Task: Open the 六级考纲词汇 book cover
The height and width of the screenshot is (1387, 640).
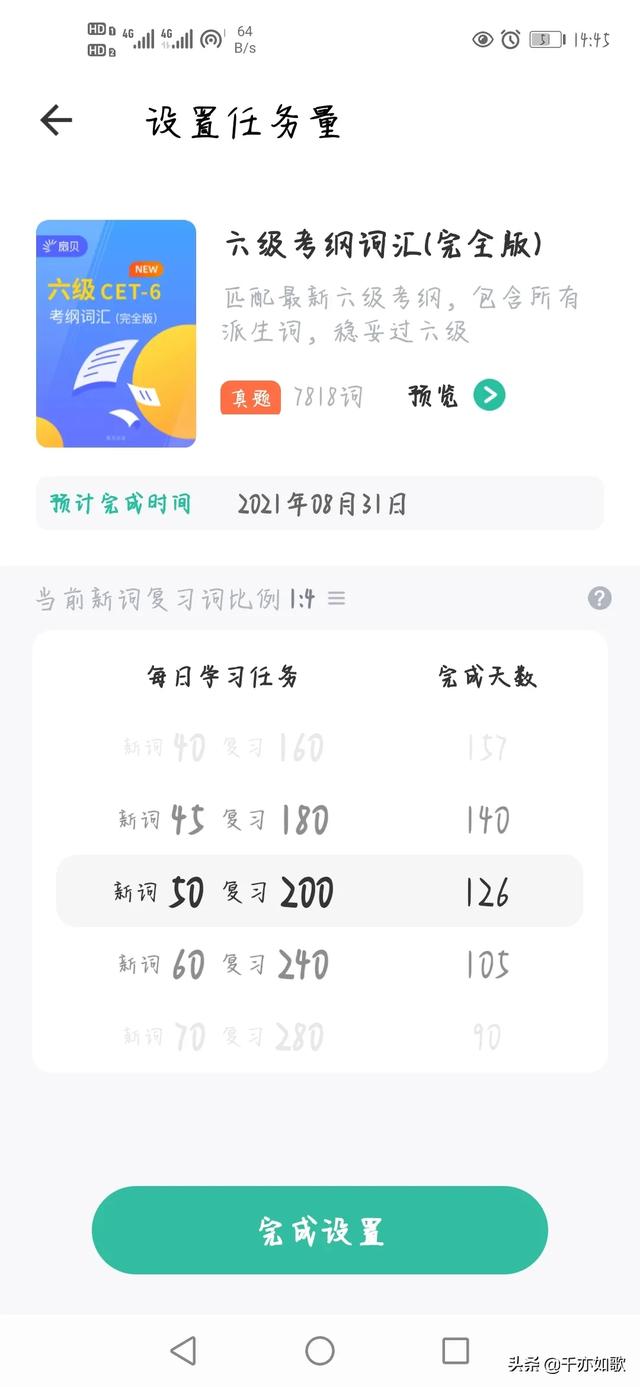Action: [x=116, y=334]
